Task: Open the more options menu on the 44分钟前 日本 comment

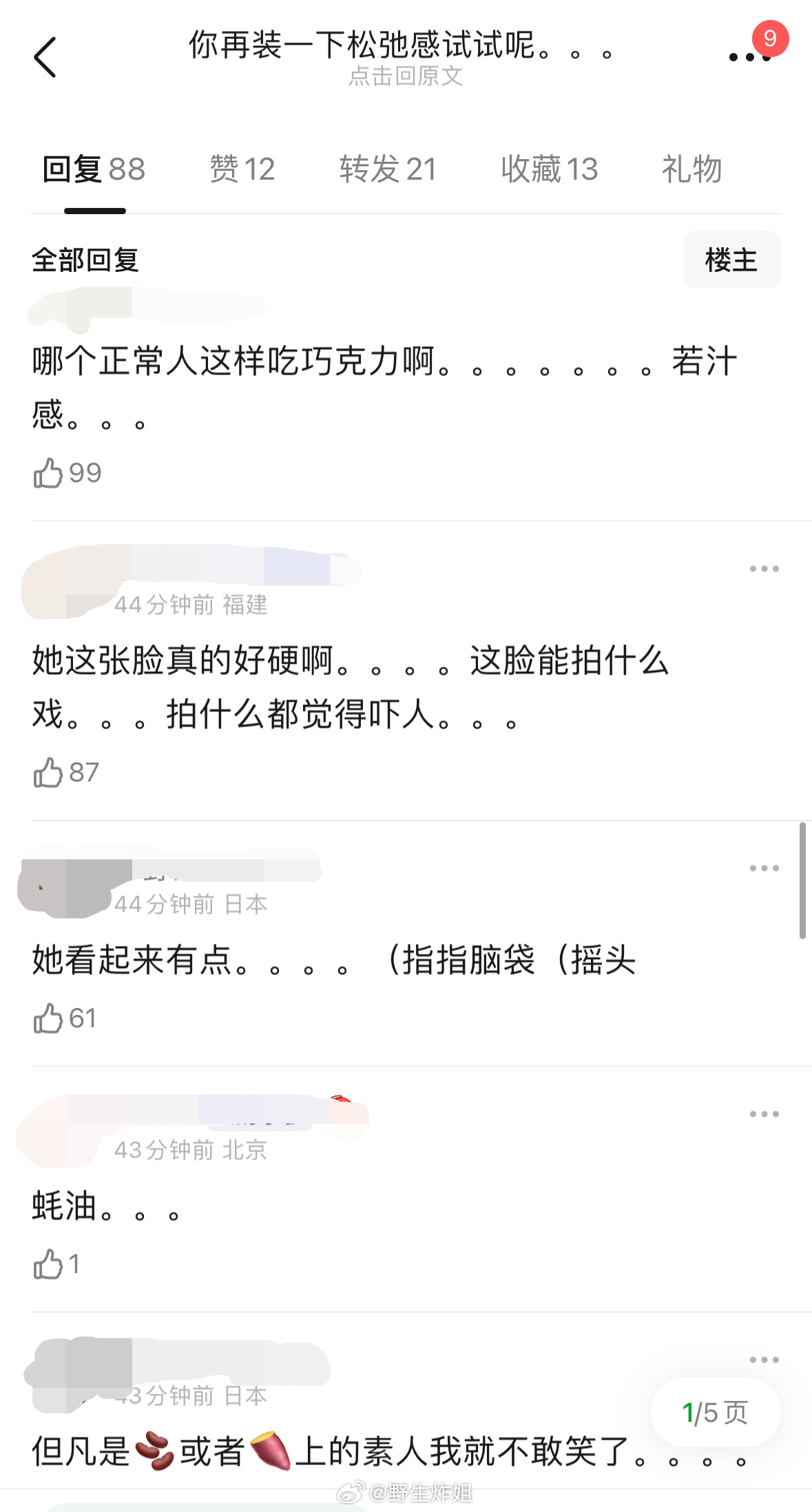Action: [x=764, y=868]
